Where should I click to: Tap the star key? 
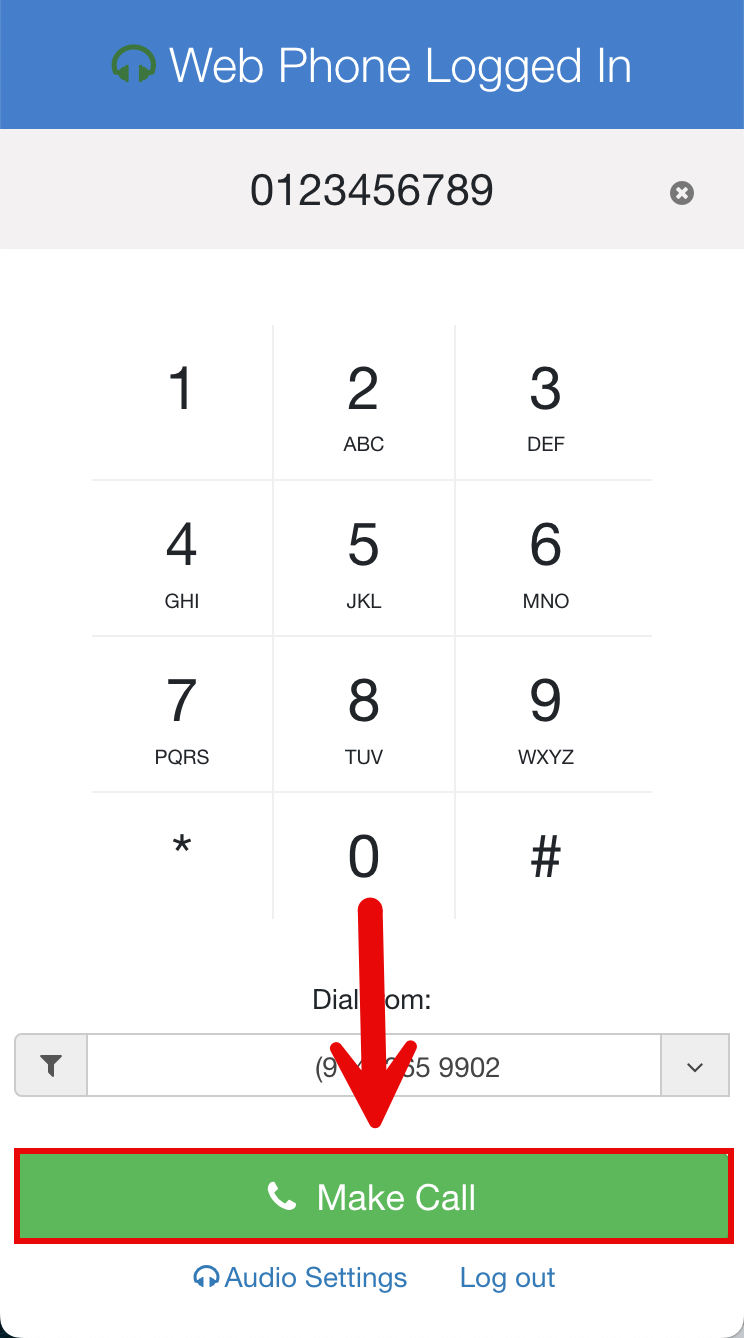click(x=181, y=856)
